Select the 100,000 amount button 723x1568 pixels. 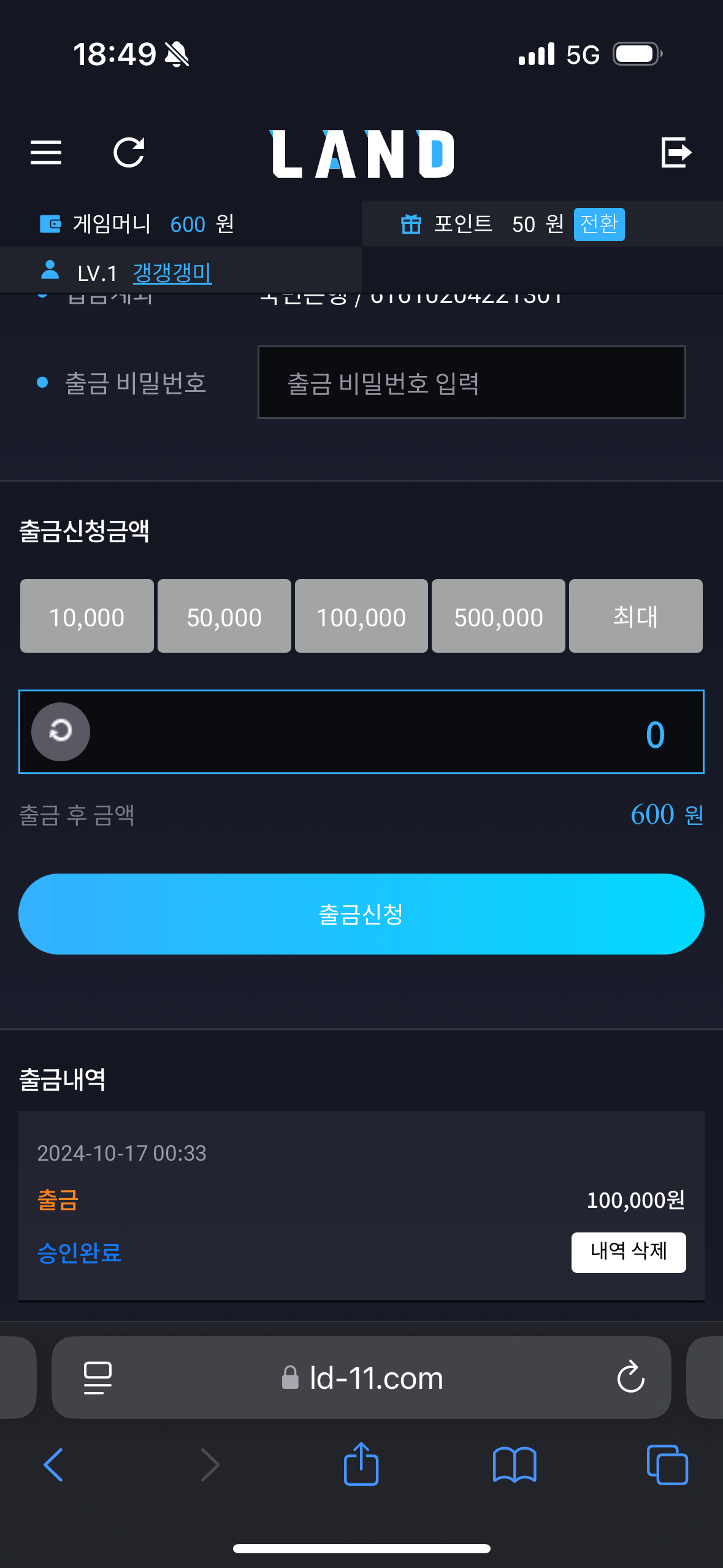(x=361, y=616)
